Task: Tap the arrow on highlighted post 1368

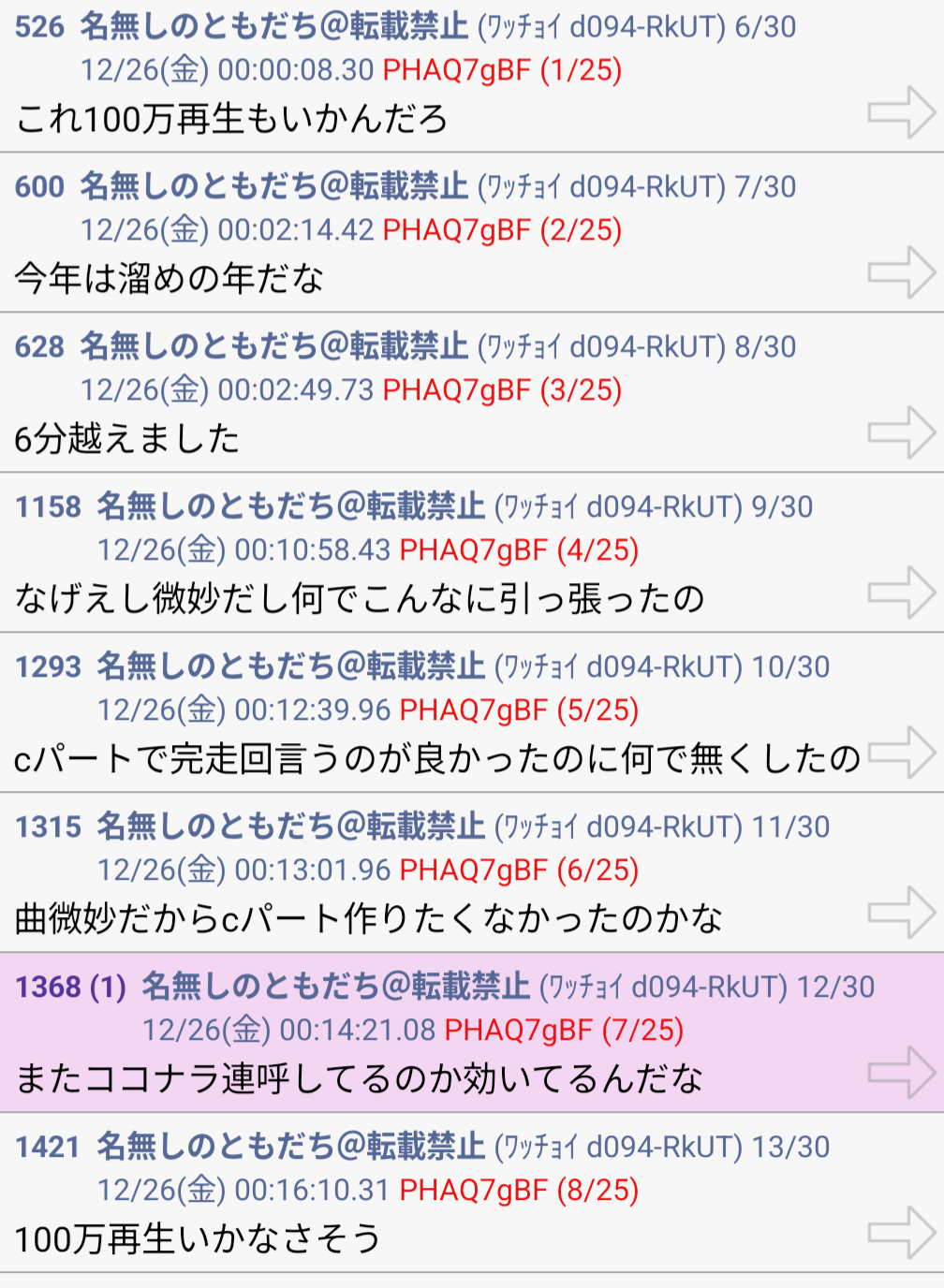Action: tap(901, 1073)
